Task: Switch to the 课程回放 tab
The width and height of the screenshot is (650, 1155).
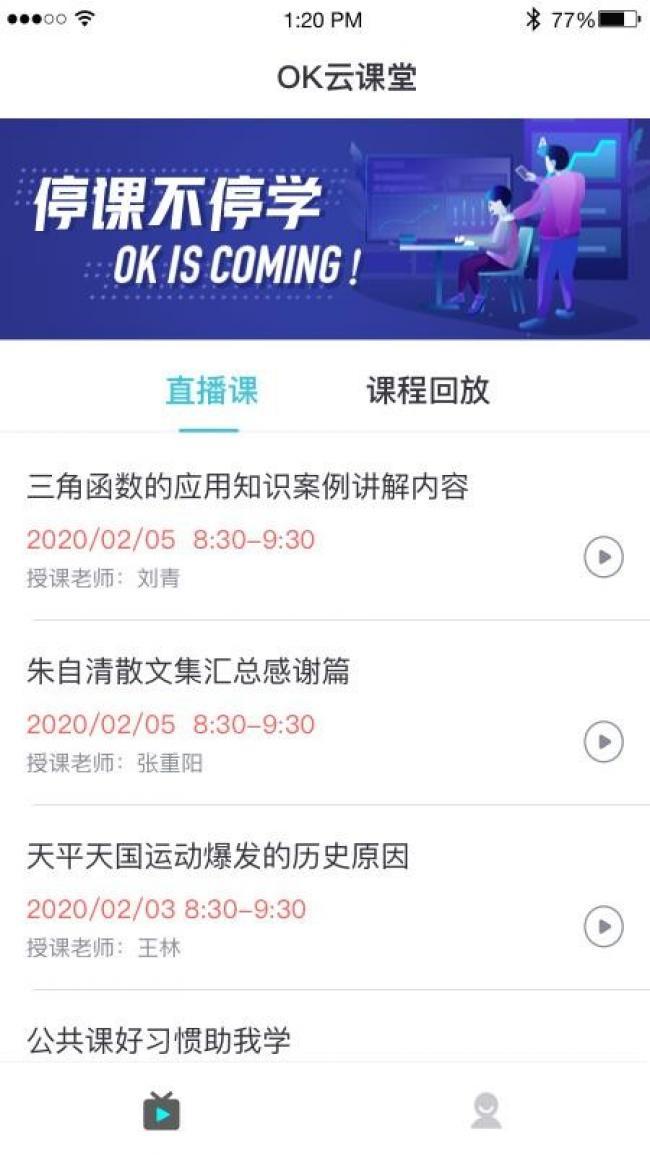Action: 428,391
